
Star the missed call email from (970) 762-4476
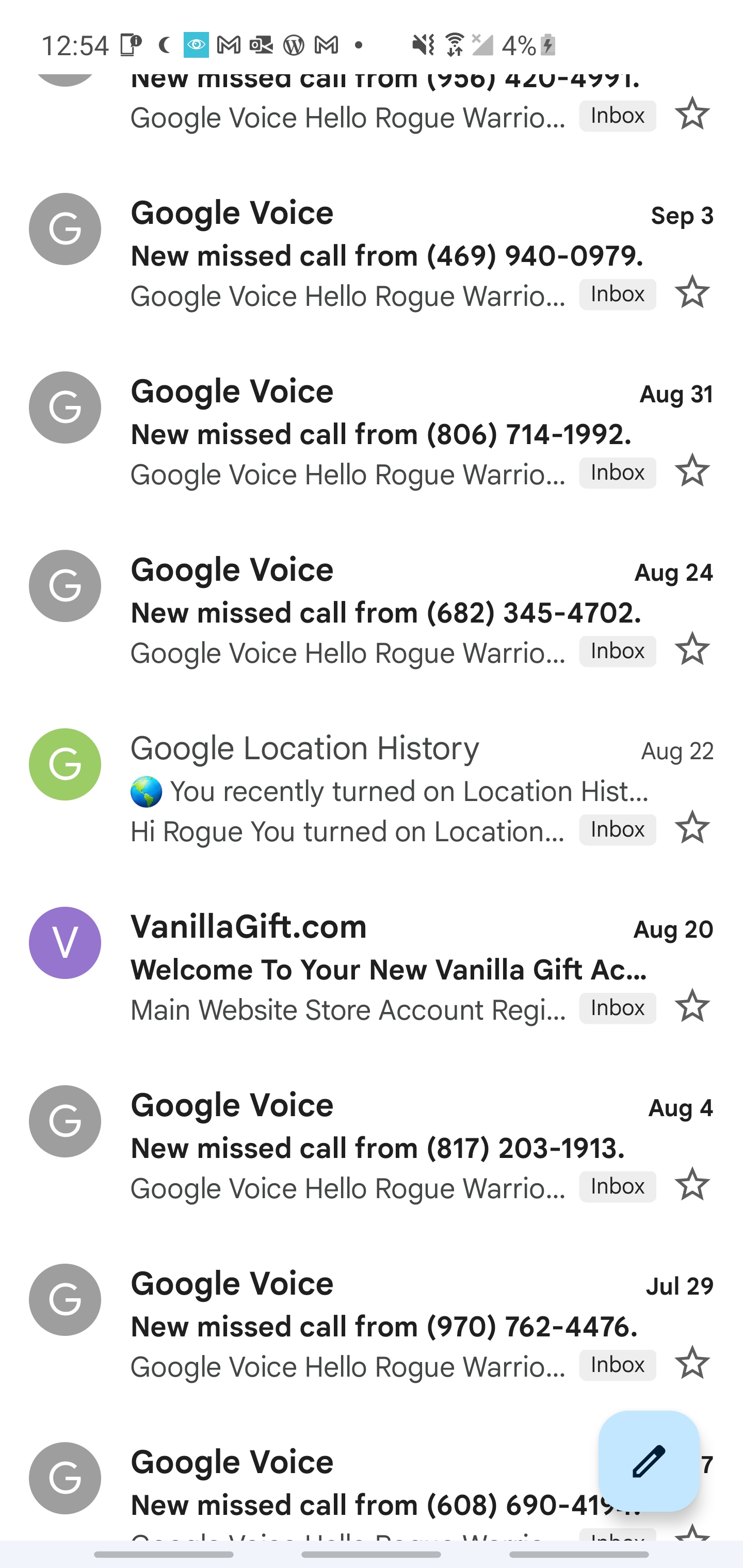pyautogui.click(x=692, y=1363)
